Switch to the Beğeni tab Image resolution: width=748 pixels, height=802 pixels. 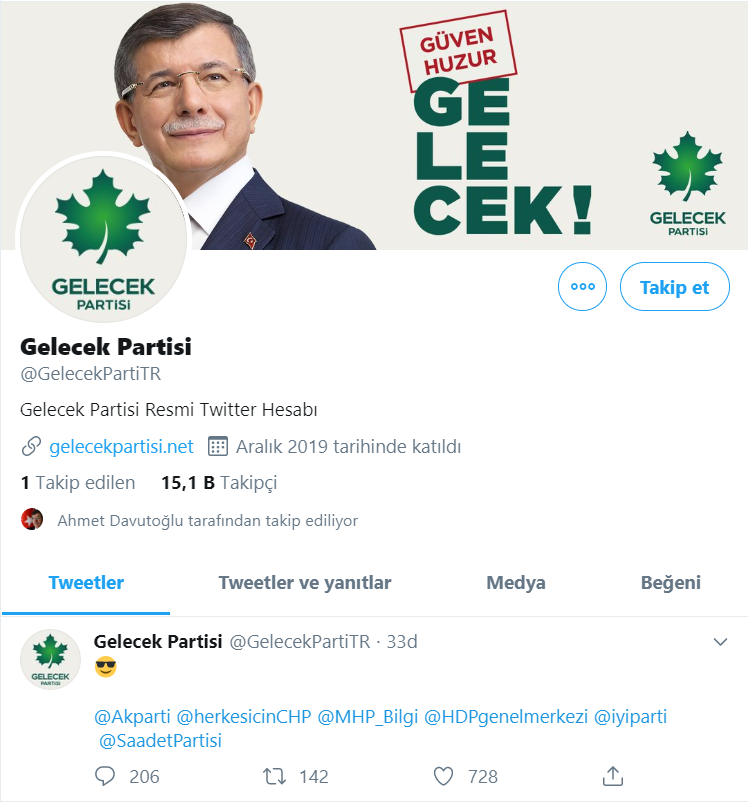pyautogui.click(x=670, y=583)
